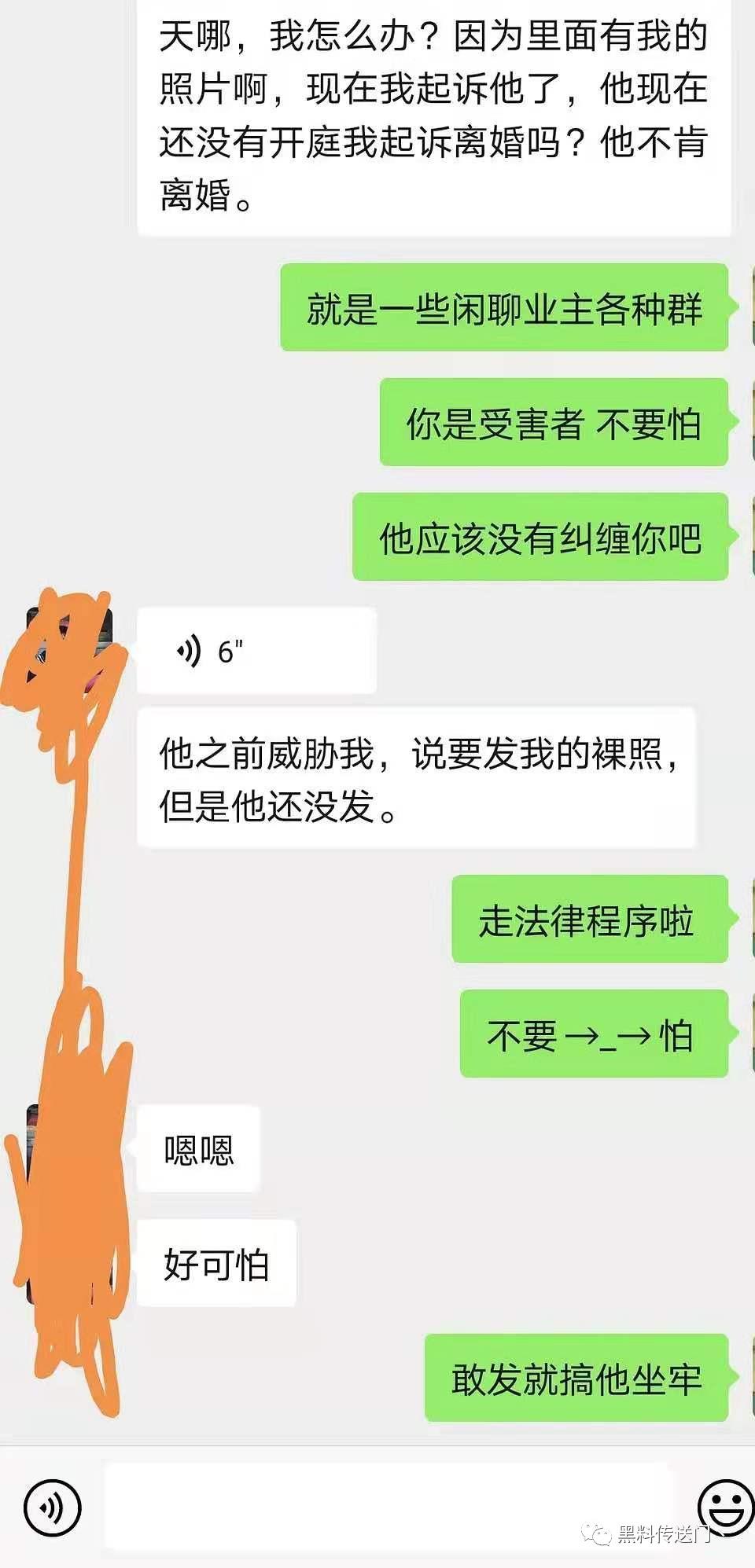Screen dimensions: 755x1568
Task: Switch to voice input mode
Action: click(52, 1507)
